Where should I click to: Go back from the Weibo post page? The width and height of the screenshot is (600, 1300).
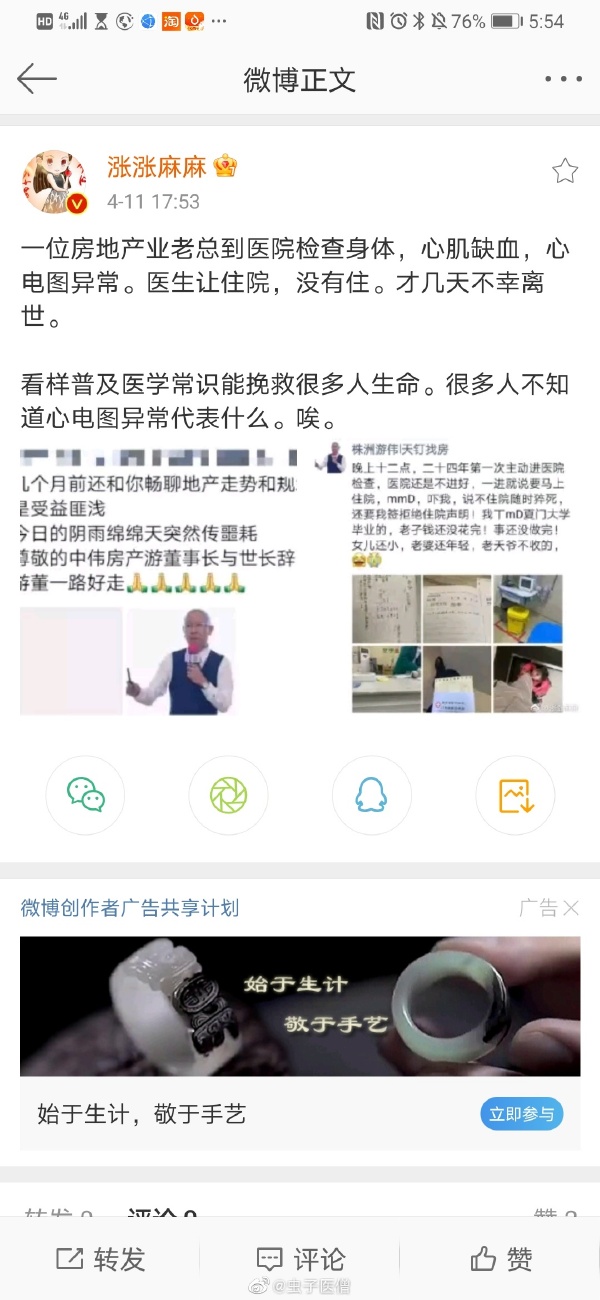pyautogui.click(x=37, y=79)
